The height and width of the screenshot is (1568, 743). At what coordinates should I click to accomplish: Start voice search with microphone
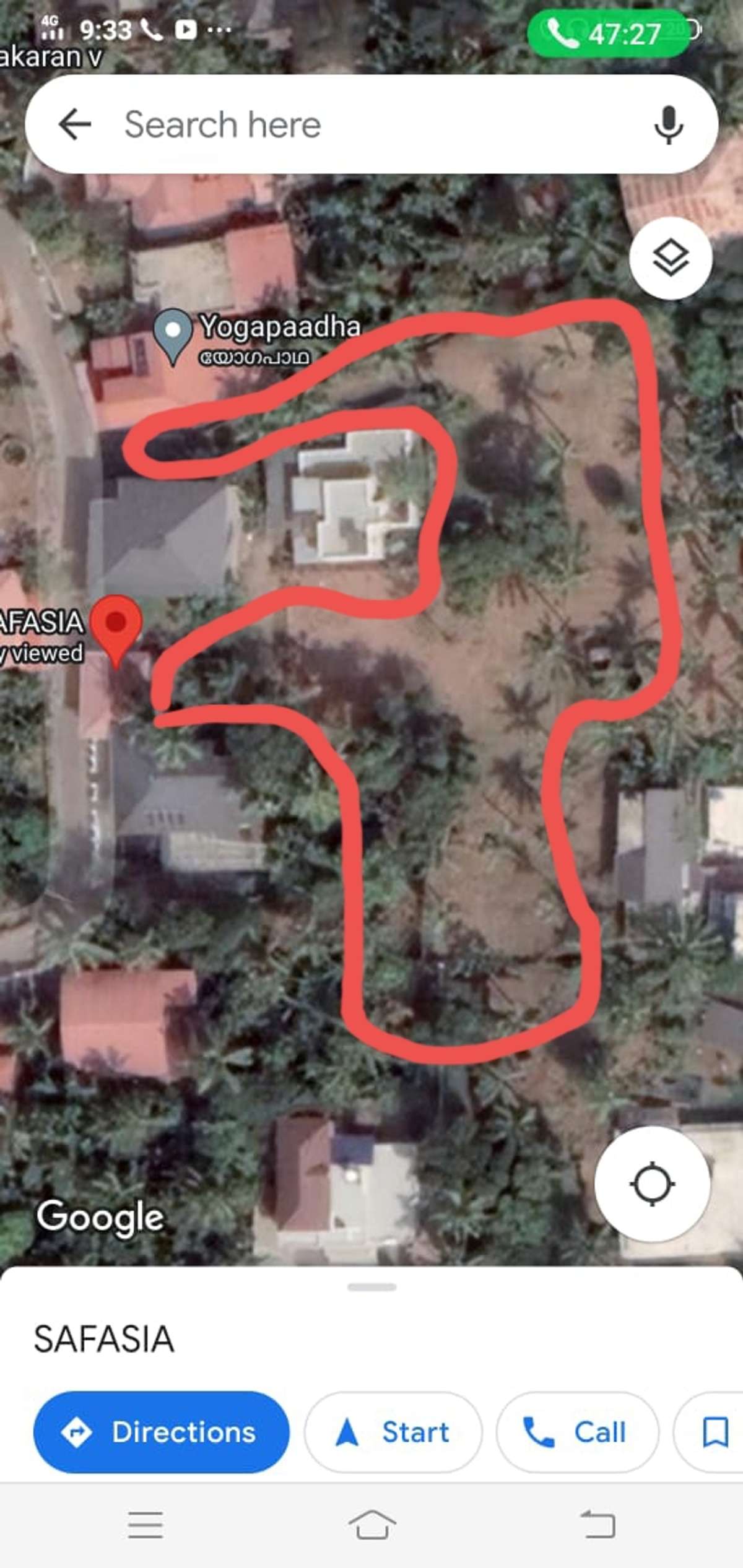tap(669, 124)
